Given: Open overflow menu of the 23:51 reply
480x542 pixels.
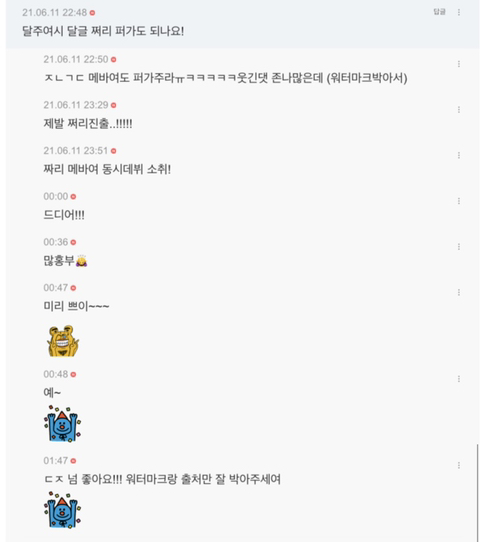Looking at the screenshot, I should point(459,155).
